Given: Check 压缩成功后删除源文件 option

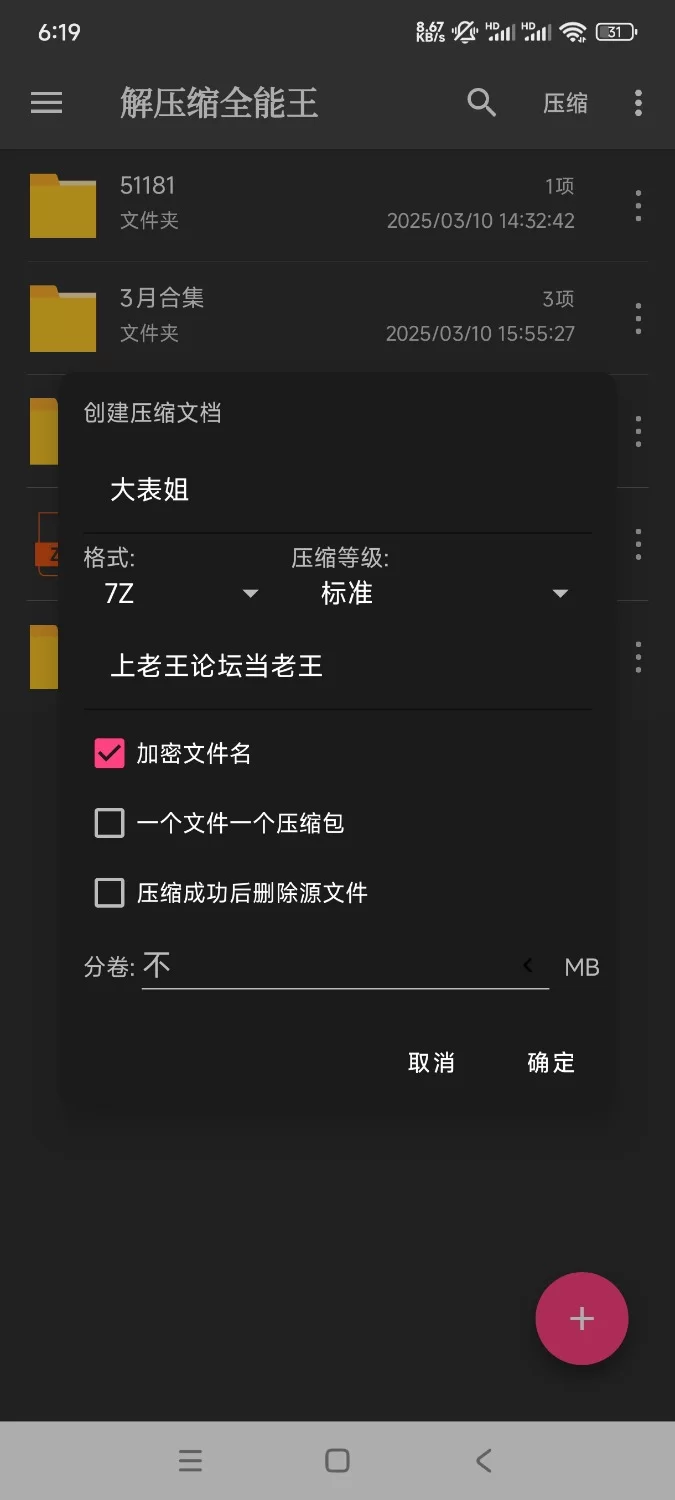Looking at the screenshot, I should pos(109,892).
